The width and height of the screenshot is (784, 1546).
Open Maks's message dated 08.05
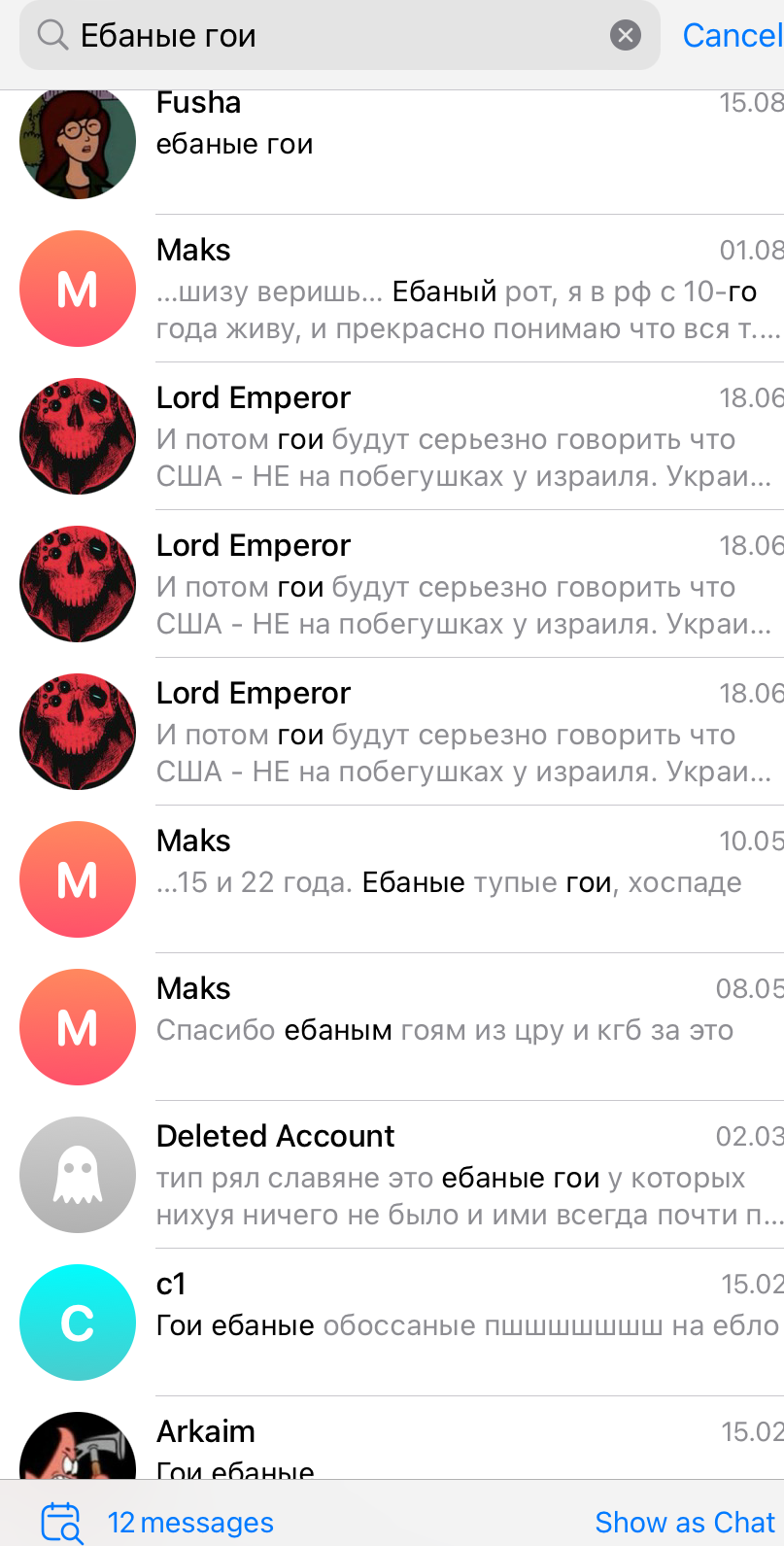(x=392, y=1027)
